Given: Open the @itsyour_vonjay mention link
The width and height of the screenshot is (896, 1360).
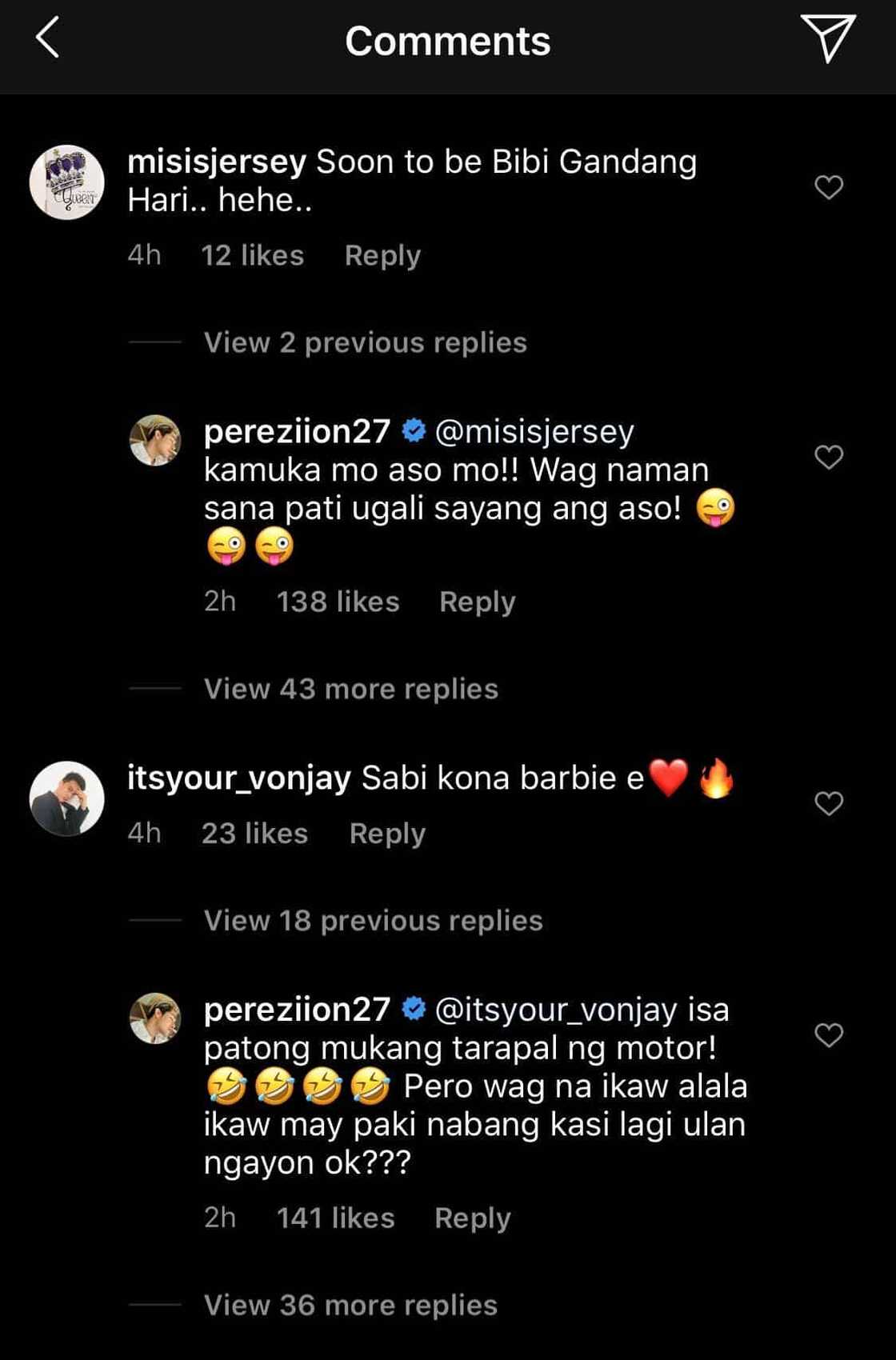Looking at the screenshot, I should 556,1010.
